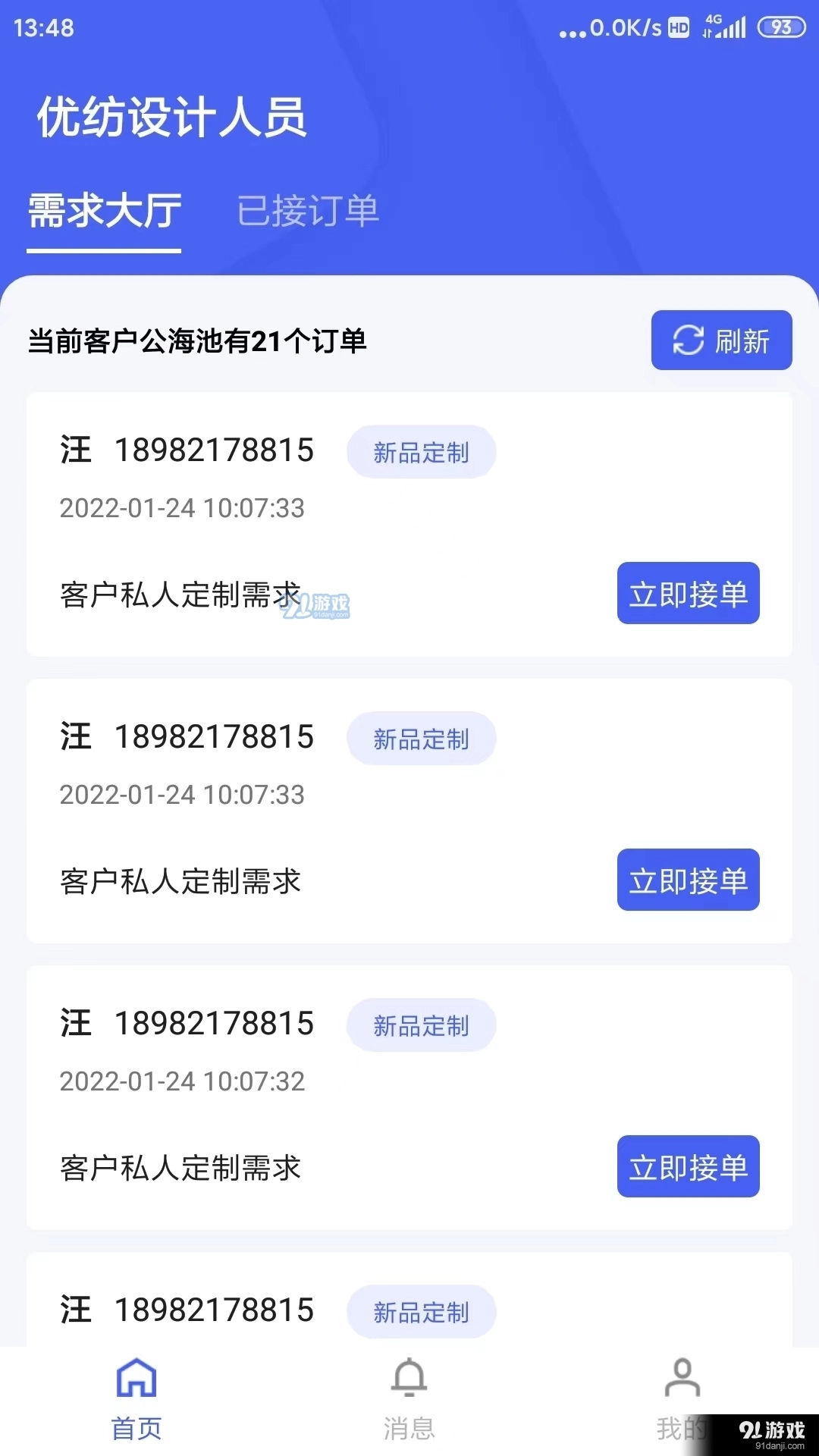Viewport: 819px width, 1456px height.
Task: Tap 立即接单 on the third order
Action: point(688,1166)
